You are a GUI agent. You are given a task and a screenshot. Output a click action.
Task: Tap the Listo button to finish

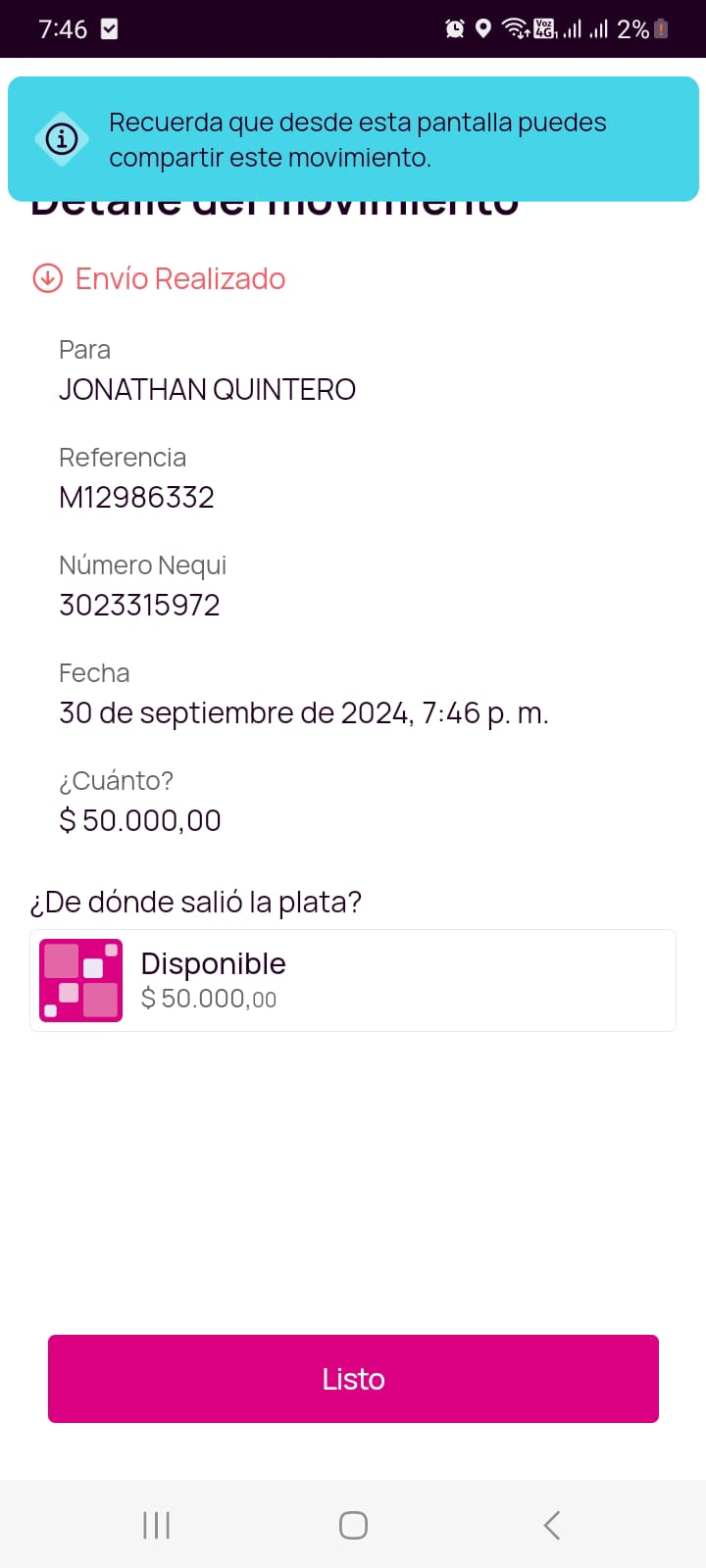click(x=353, y=1378)
